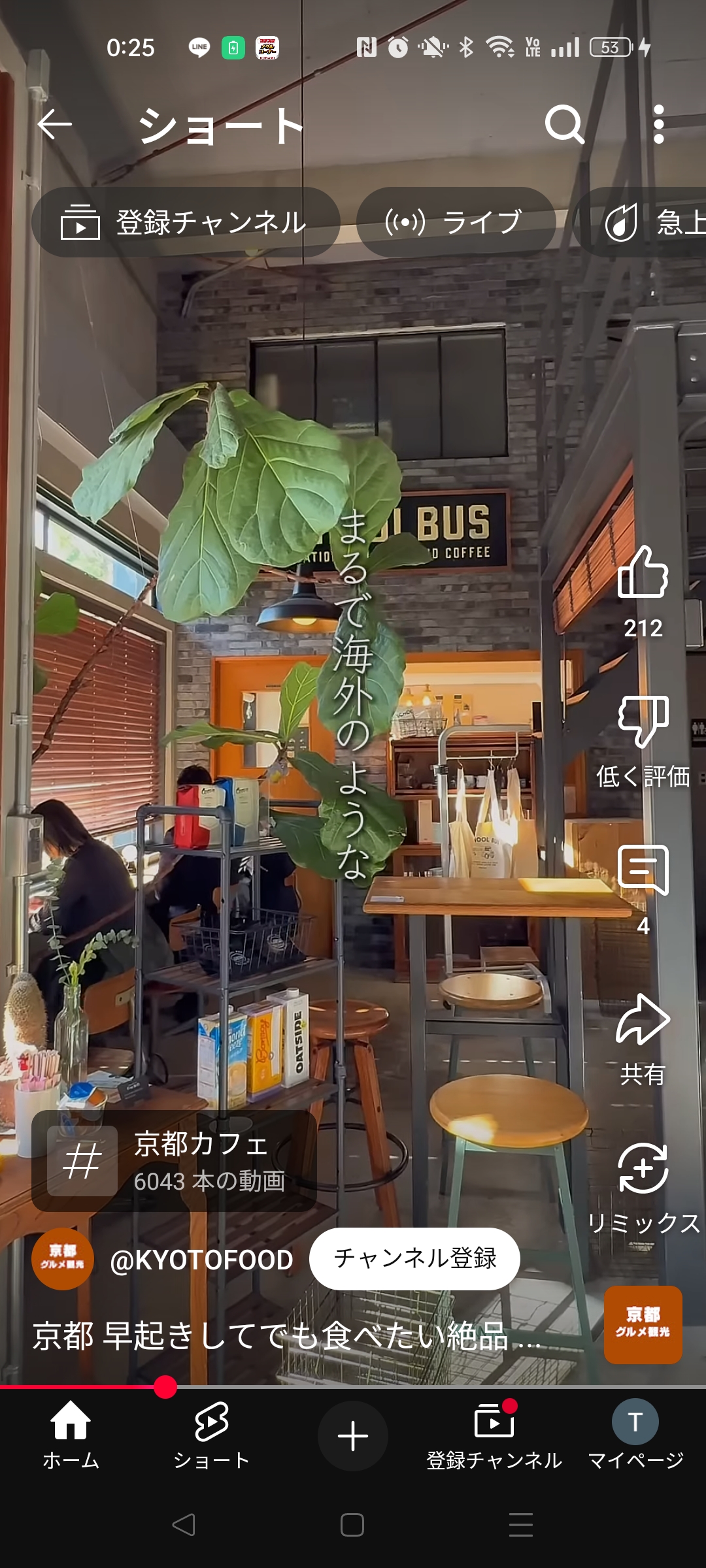Subscribe with チャンネル登録 button
Screen dimensions: 706x1568
414,1258
